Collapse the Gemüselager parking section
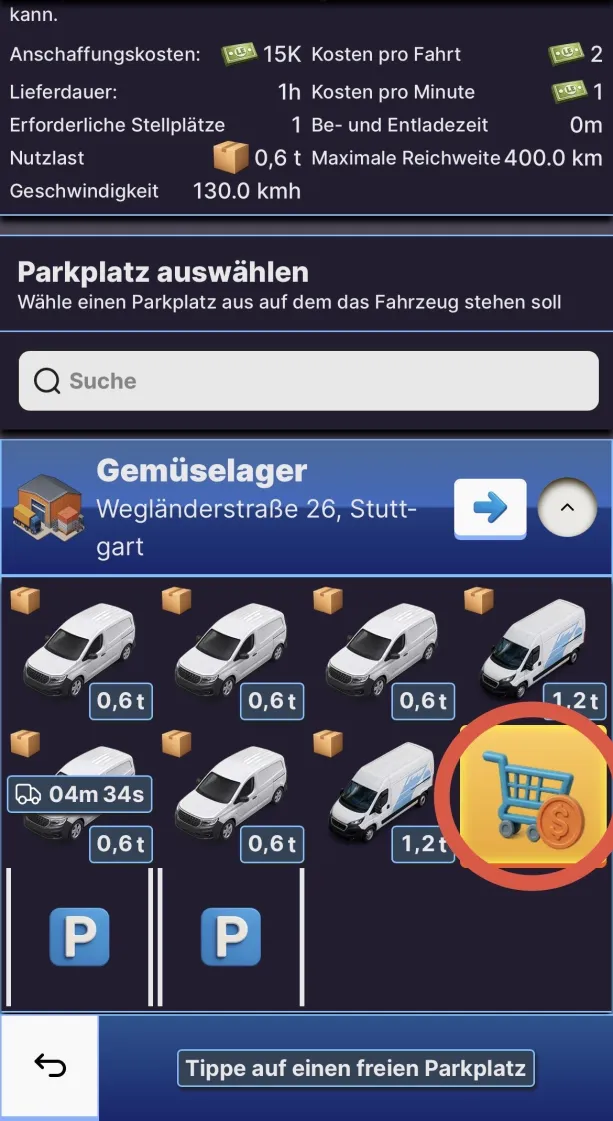613x1121 pixels. pyautogui.click(x=566, y=508)
